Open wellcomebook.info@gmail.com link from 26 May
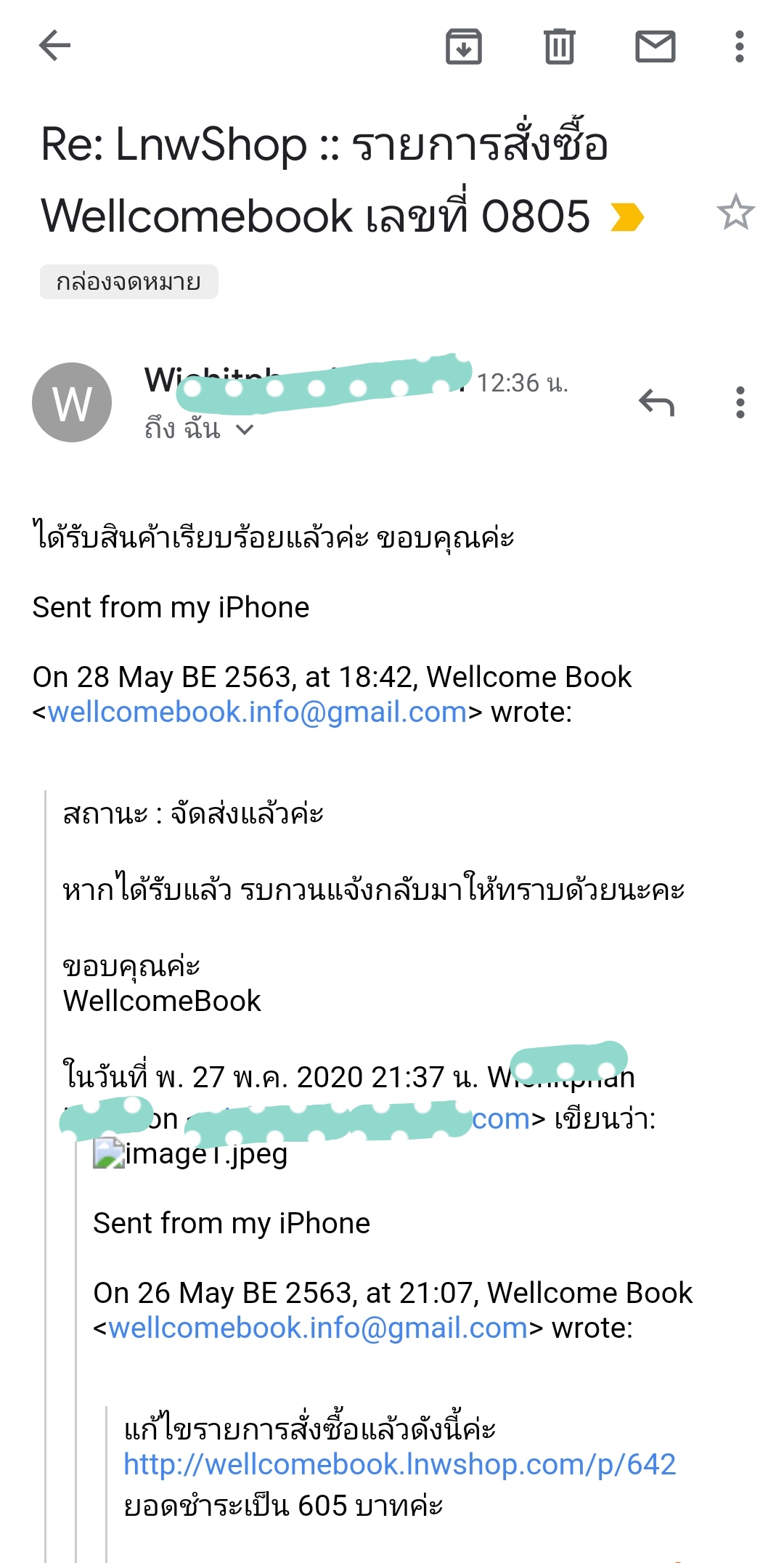784x1563 pixels. pos(318,1328)
